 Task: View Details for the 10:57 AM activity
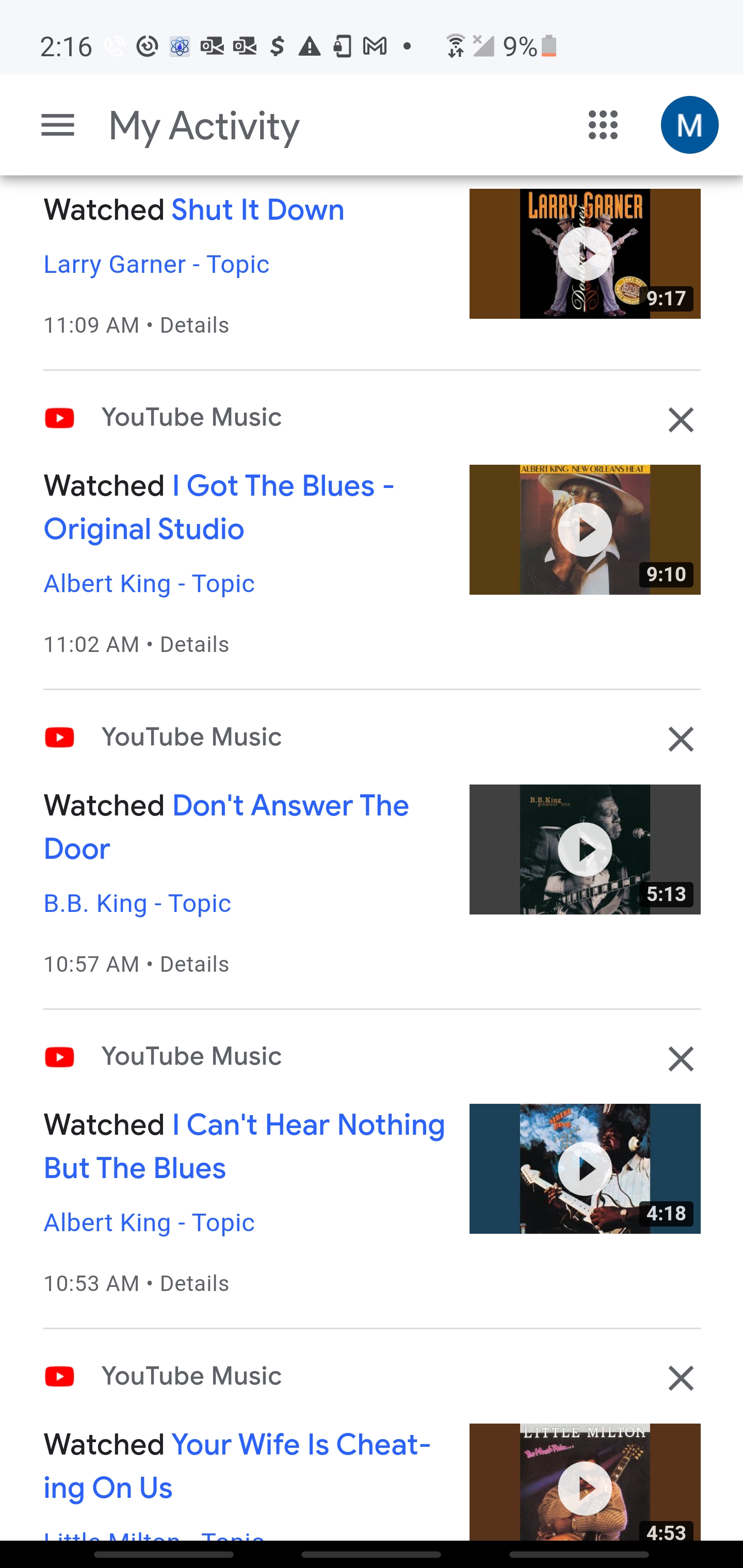(x=195, y=964)
